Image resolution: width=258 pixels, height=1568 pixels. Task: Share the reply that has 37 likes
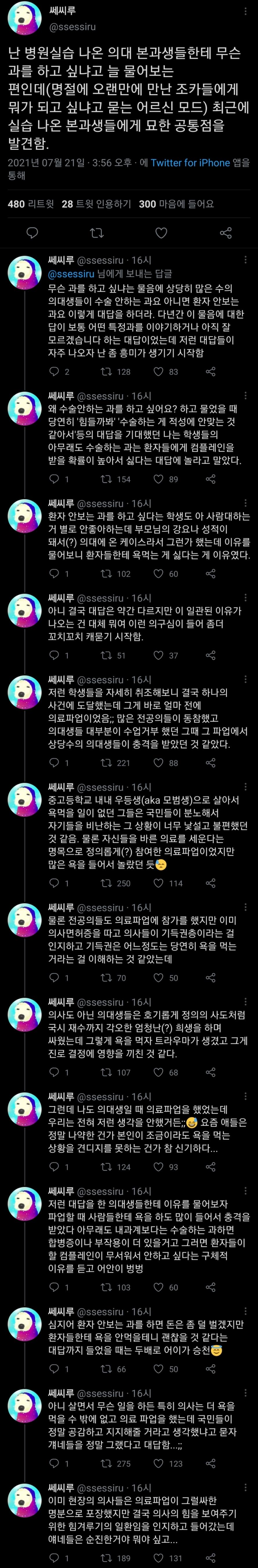(211, 655)
